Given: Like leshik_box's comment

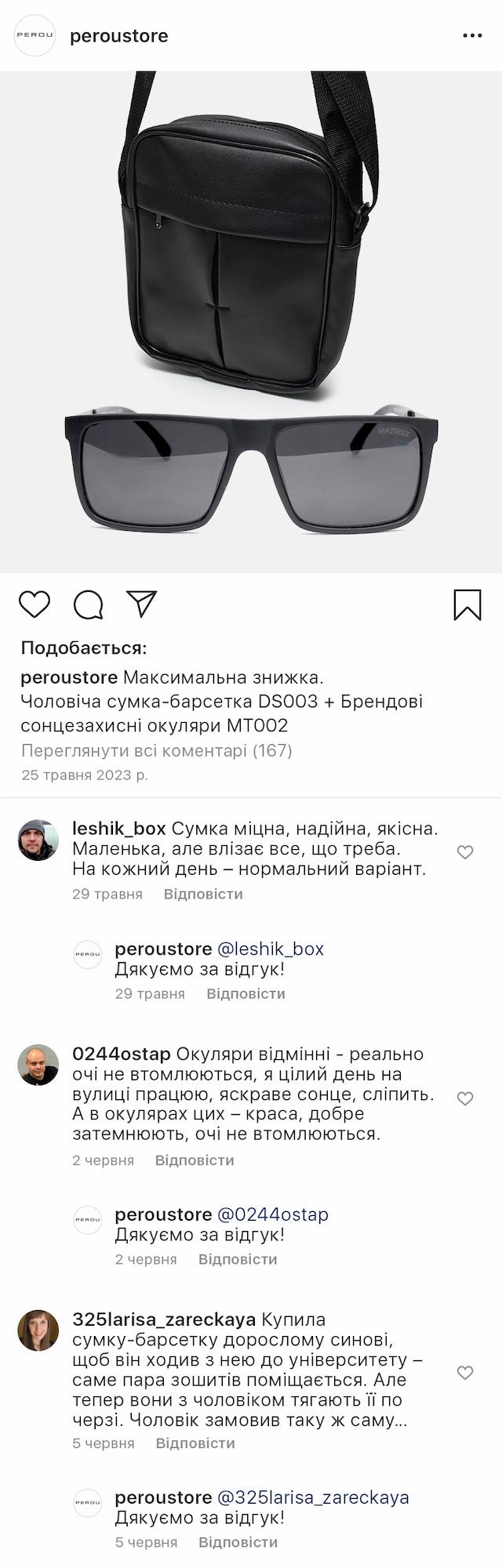Looking at the screenshot, I should coord(465,852).
